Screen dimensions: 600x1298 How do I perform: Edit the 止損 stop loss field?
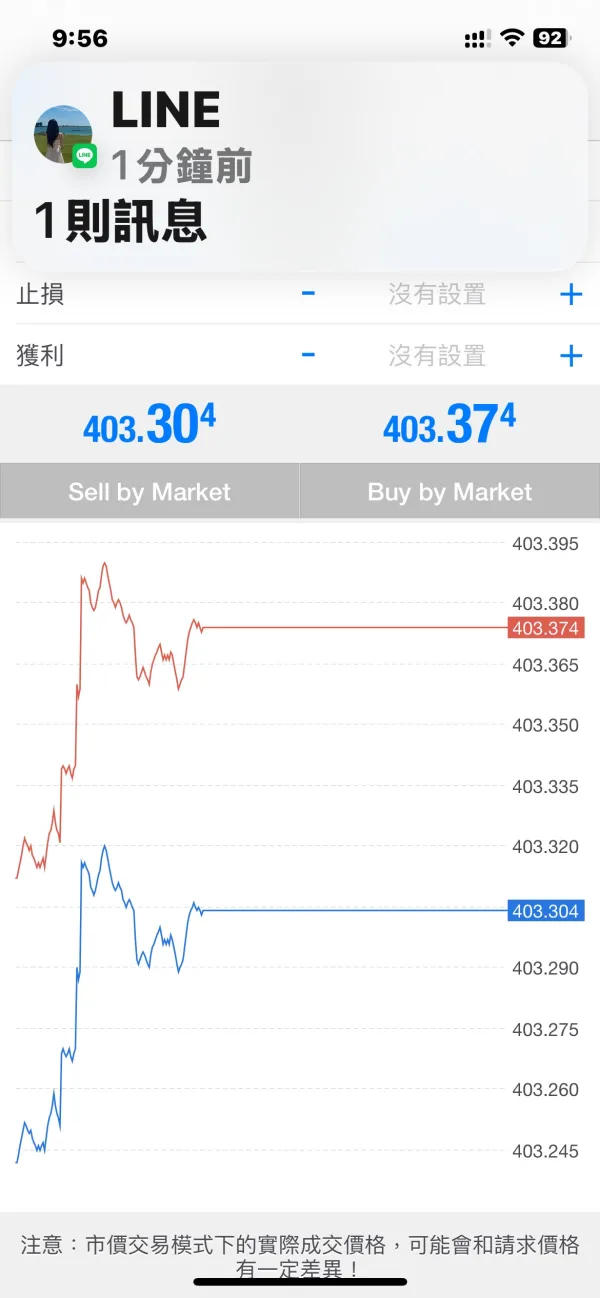437,294
